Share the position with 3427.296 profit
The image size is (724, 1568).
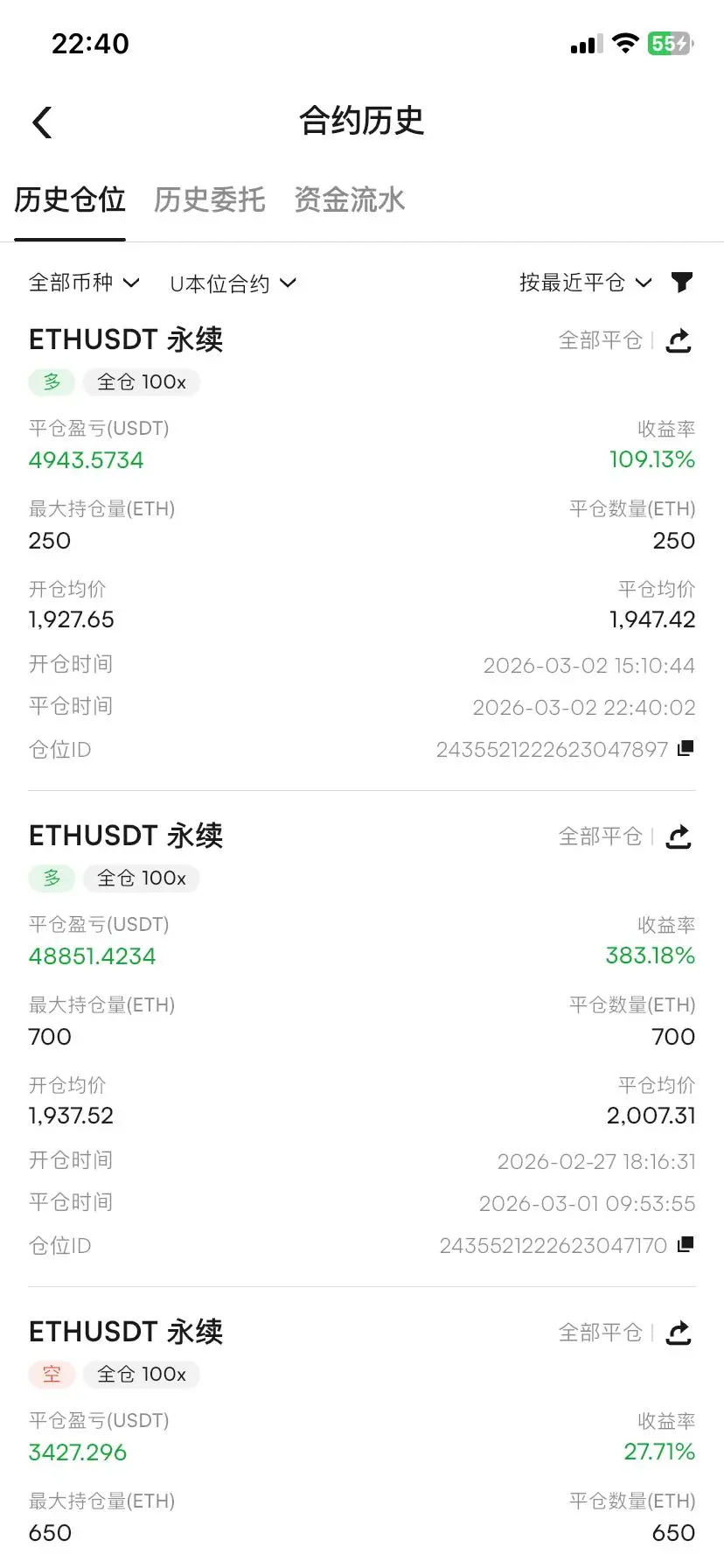tap(679, 1333)
